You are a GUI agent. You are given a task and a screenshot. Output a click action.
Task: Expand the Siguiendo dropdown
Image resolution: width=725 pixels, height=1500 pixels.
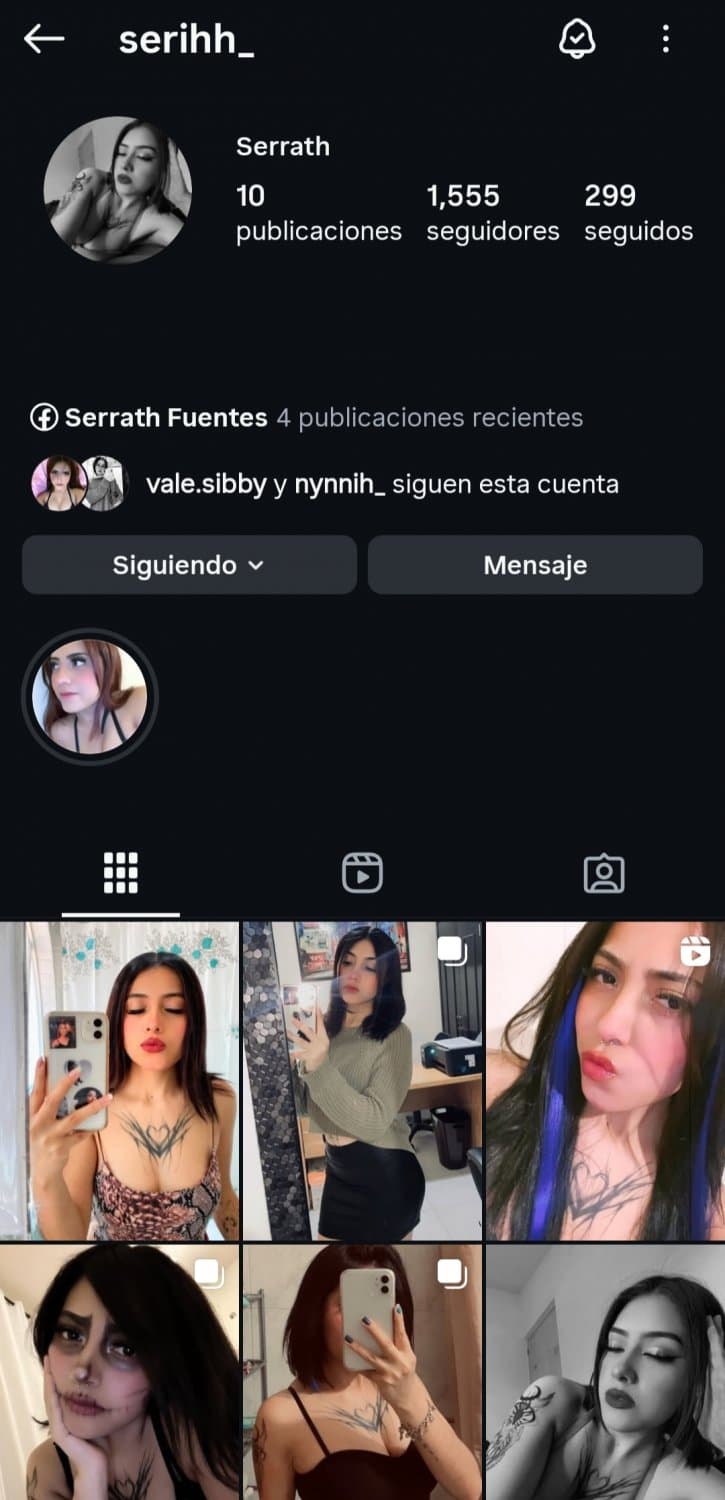[189, 565]
